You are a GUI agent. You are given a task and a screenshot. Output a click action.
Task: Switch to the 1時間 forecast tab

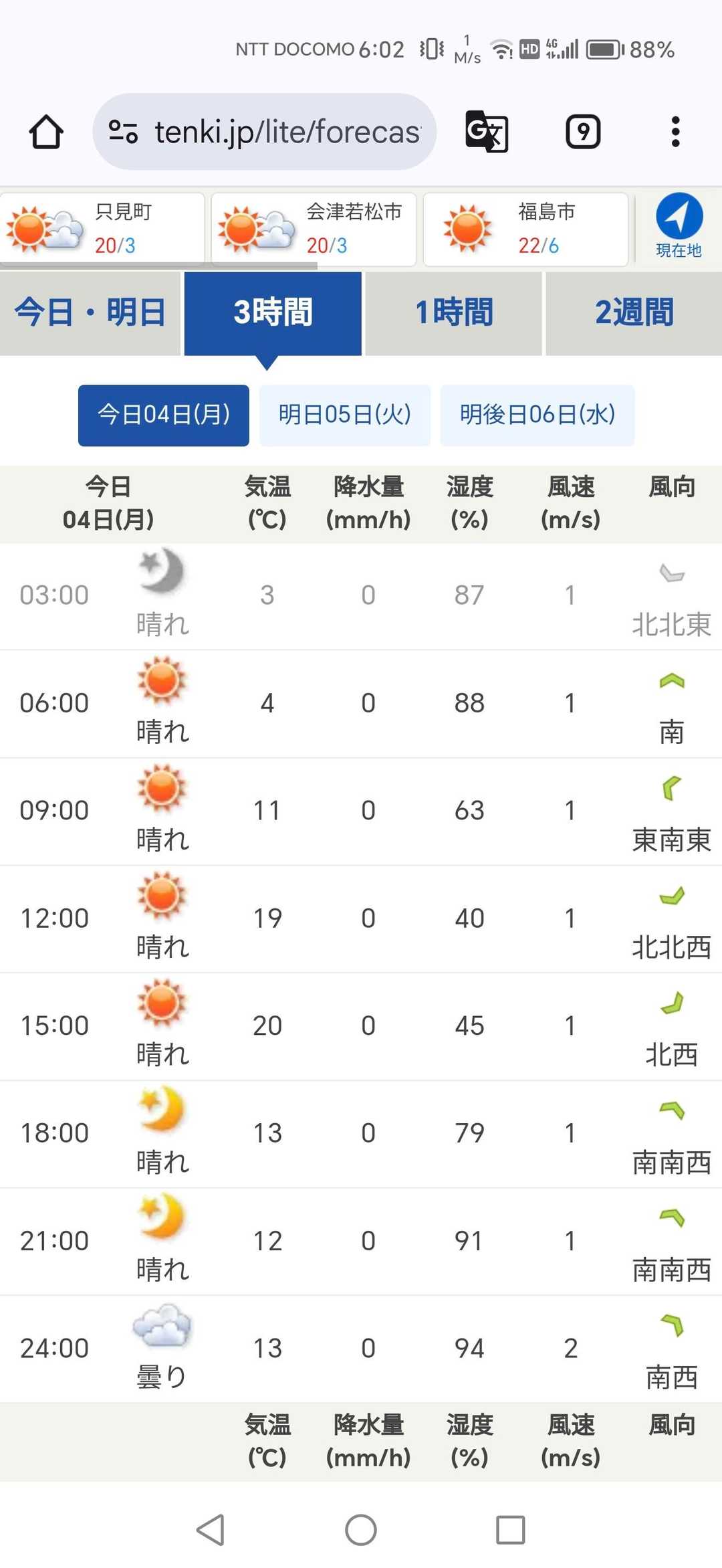click(454, 312)
